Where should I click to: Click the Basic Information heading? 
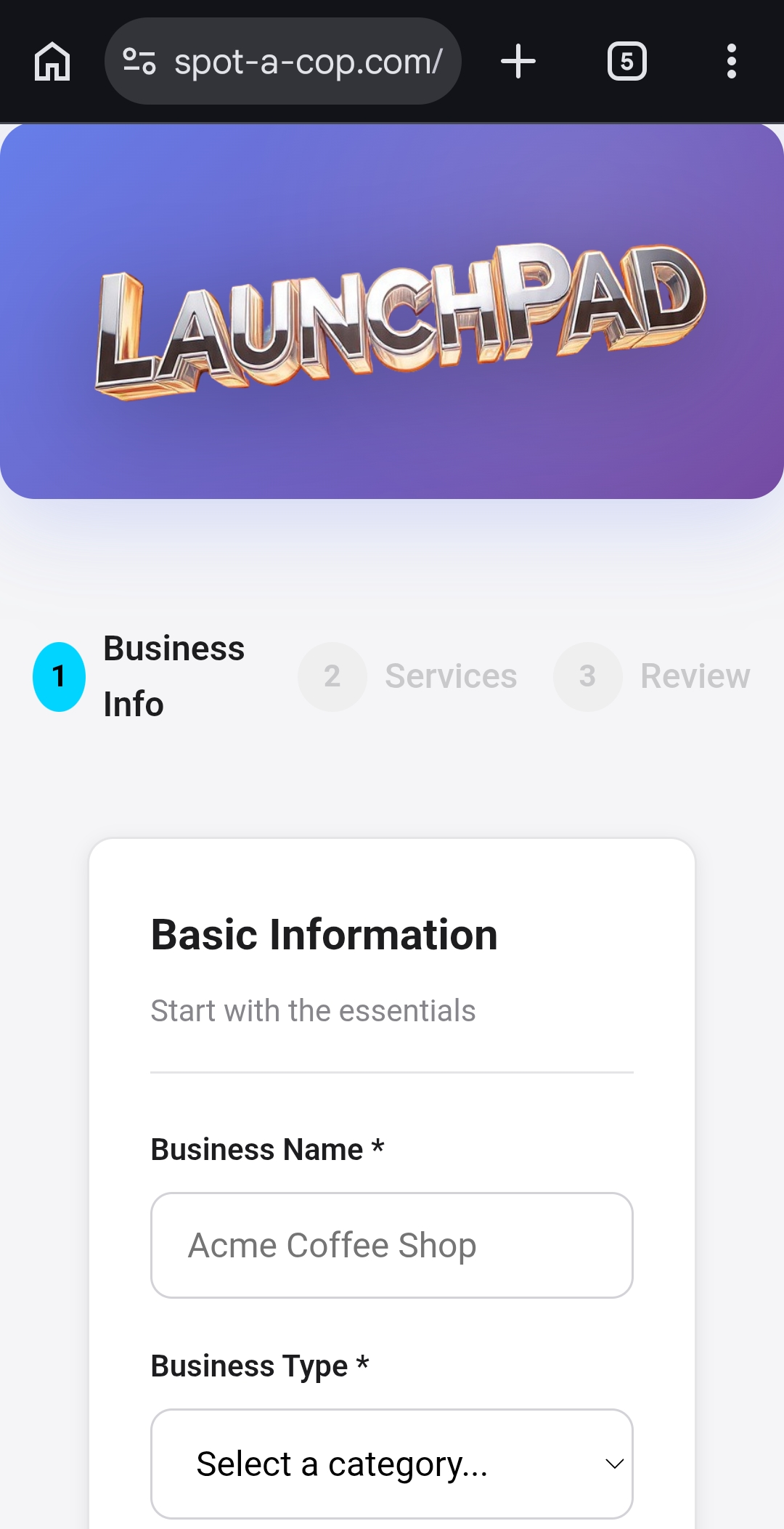click(323, 935)
